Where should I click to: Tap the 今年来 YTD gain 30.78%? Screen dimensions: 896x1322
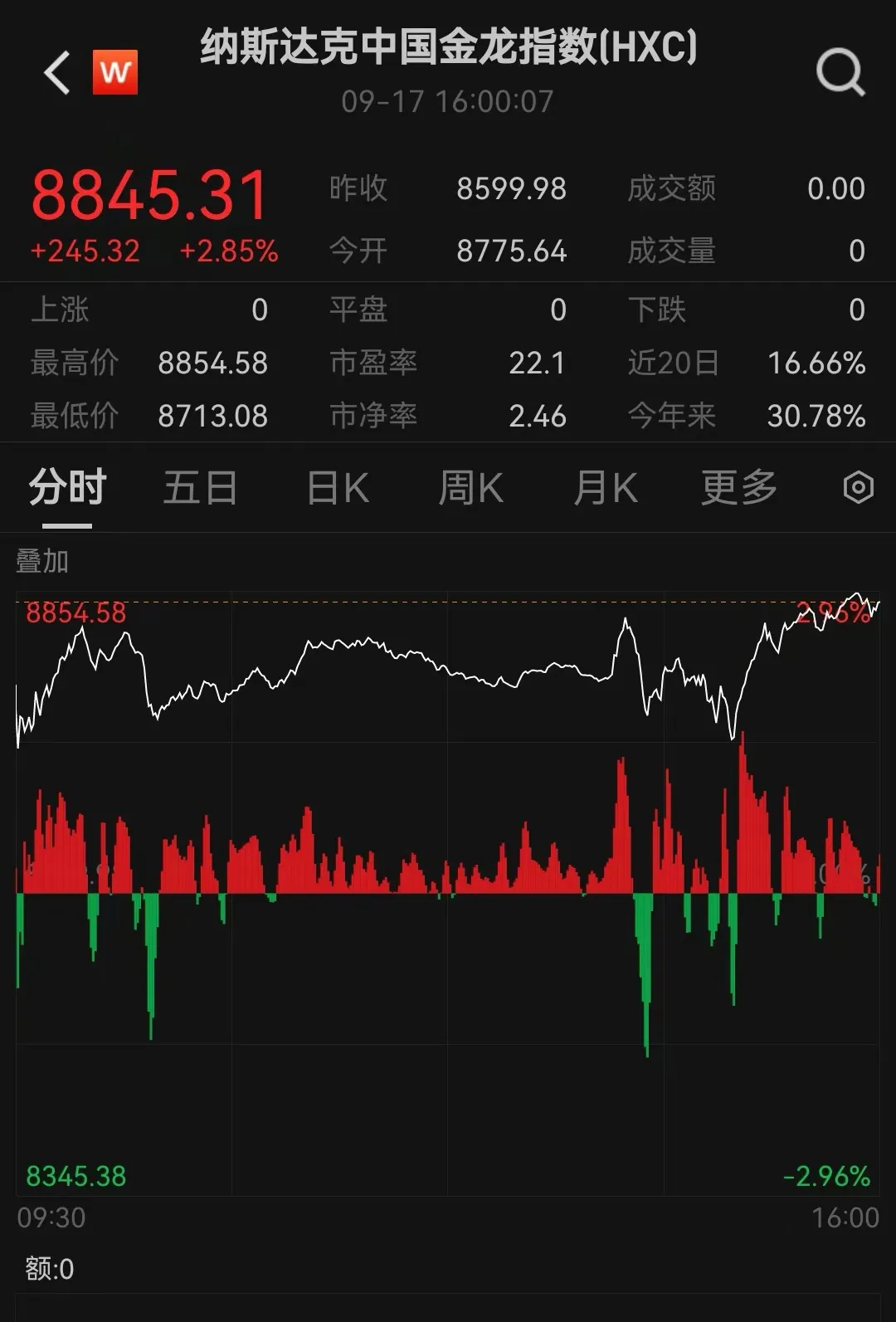coord(817,417)
